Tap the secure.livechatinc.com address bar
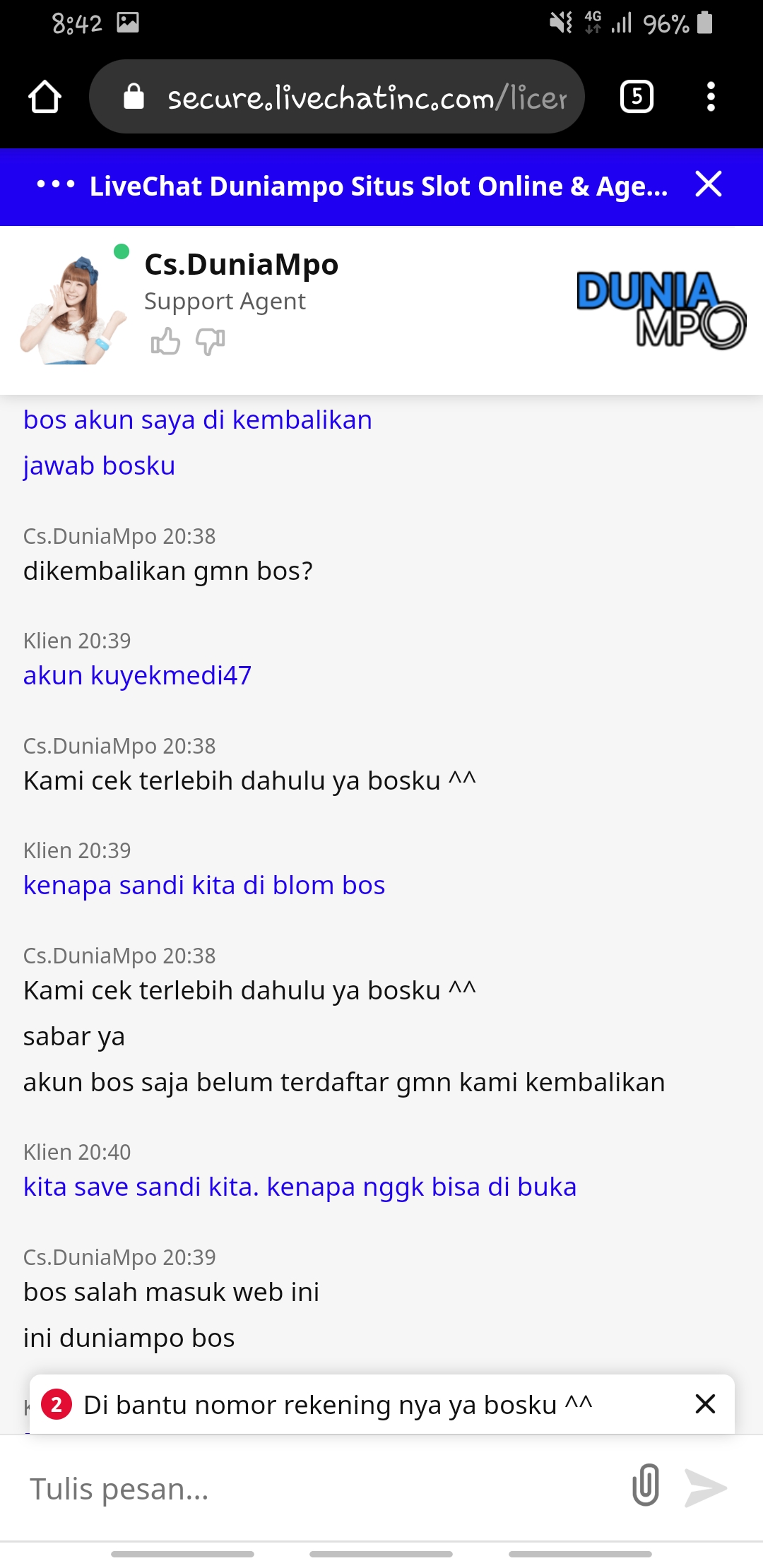763x1568 pixels. [x=337, y=97]
